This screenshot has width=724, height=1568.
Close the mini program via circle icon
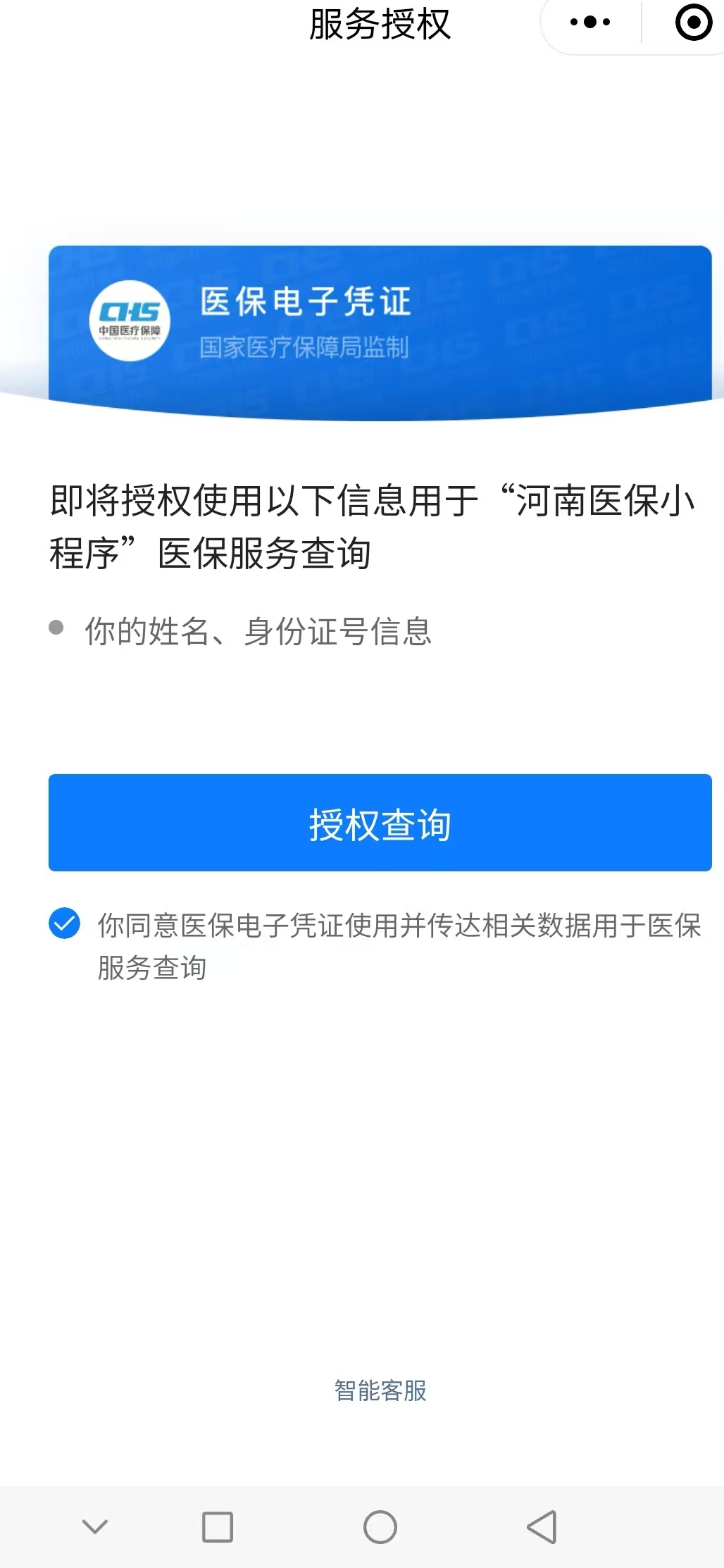[694, 23]
